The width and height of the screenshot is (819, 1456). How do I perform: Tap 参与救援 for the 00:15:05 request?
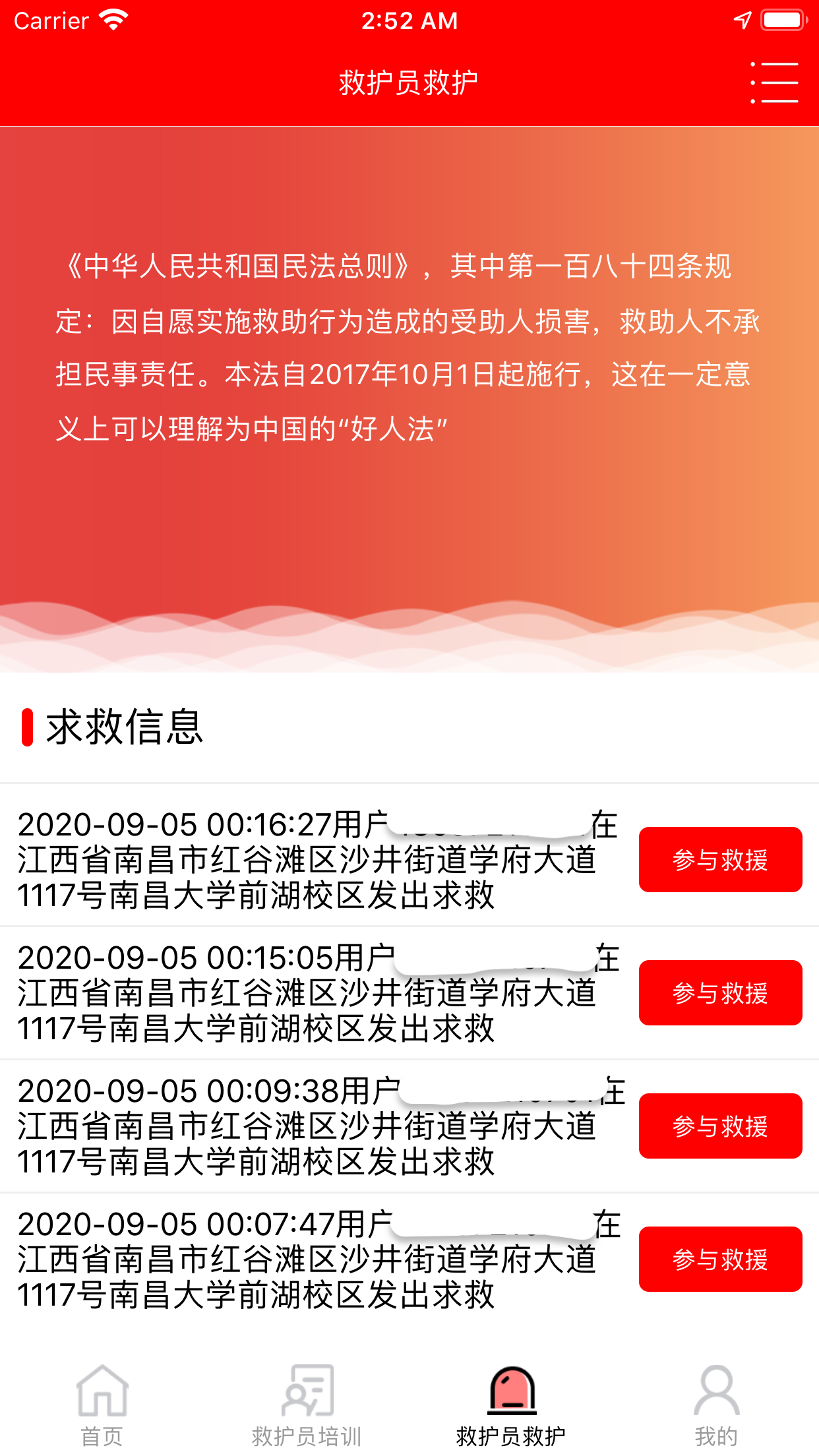tap(720, 993)
